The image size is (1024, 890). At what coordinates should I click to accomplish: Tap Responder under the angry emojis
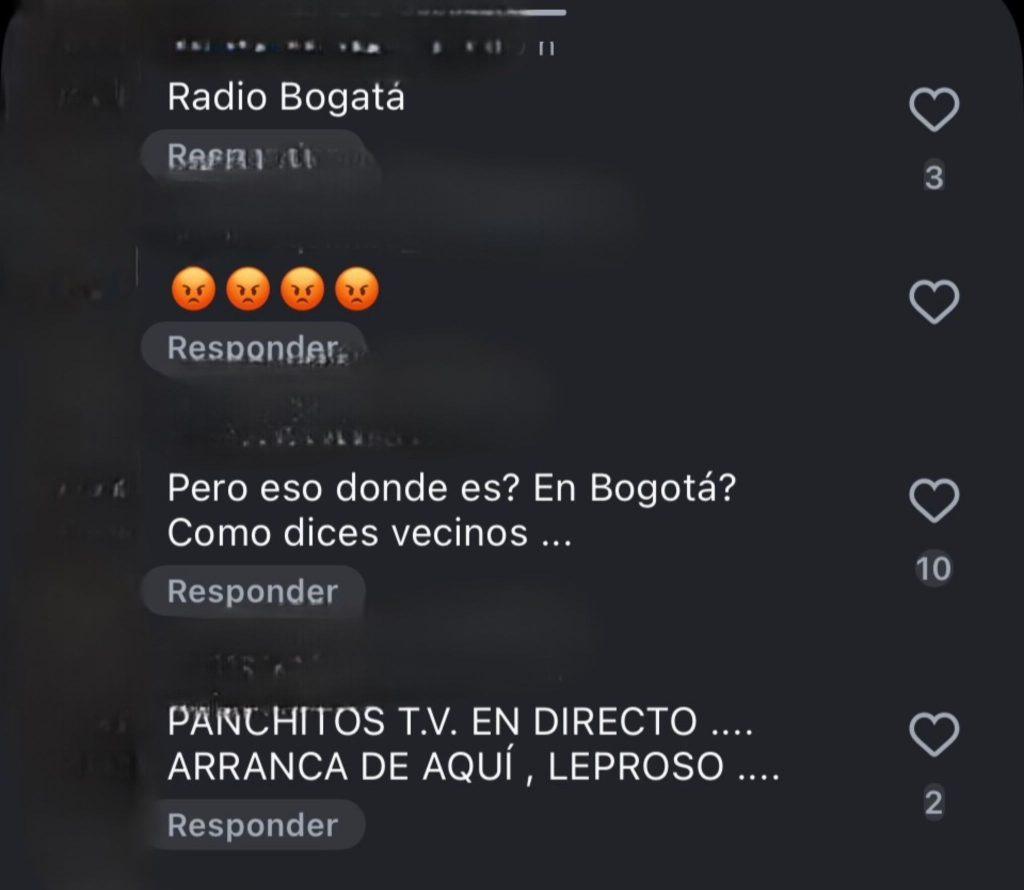pyautogui.click(x=252, y=348)
